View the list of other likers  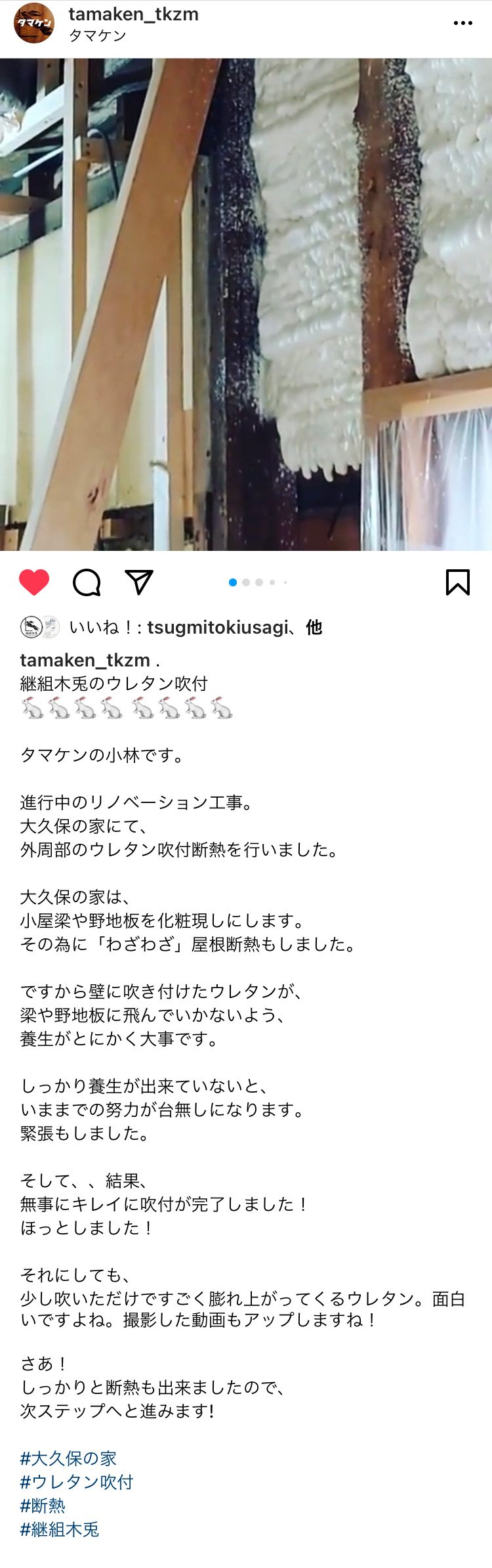tap(314, 628)
